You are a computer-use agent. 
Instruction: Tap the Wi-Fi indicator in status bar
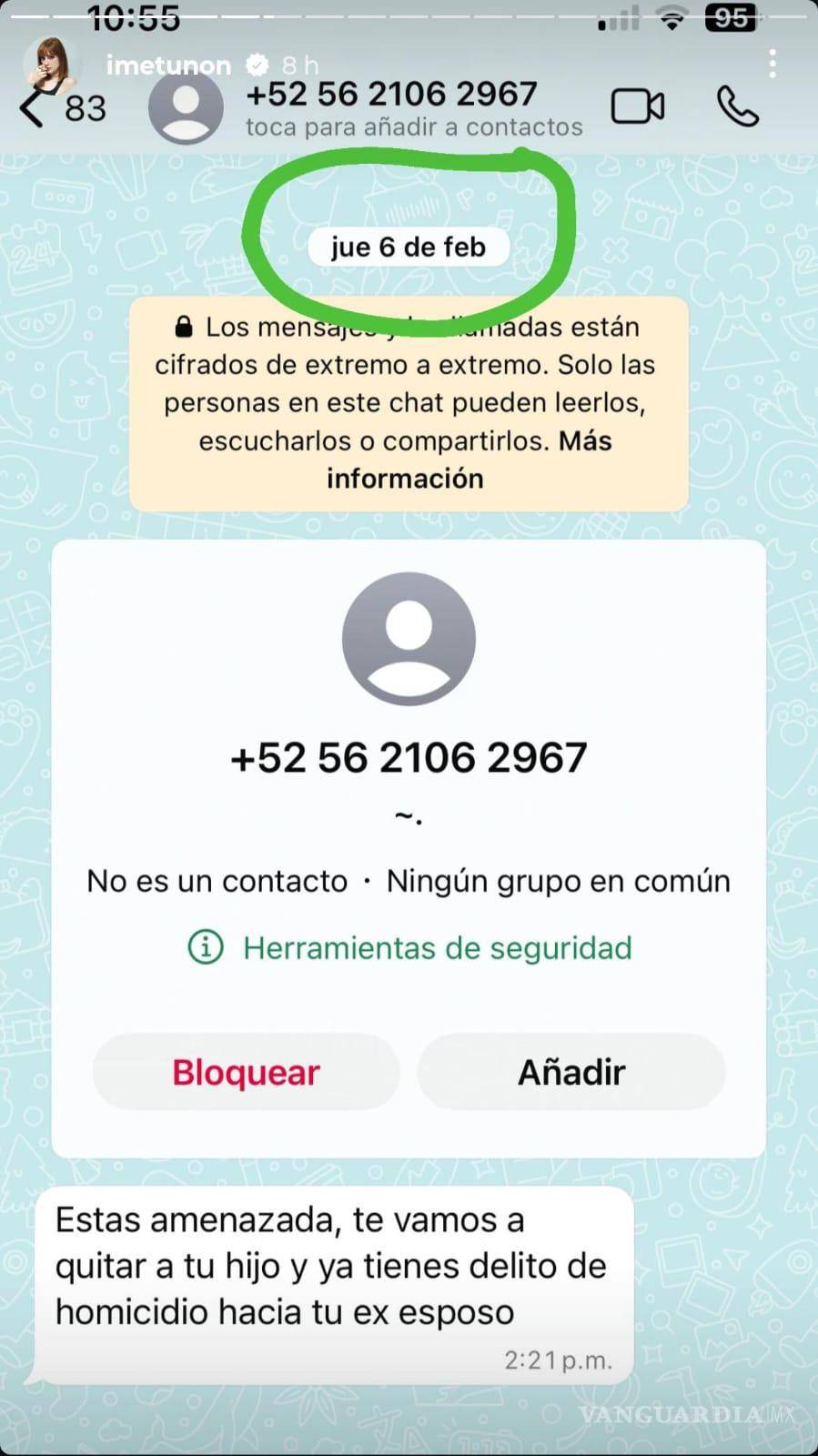(671, 16)
